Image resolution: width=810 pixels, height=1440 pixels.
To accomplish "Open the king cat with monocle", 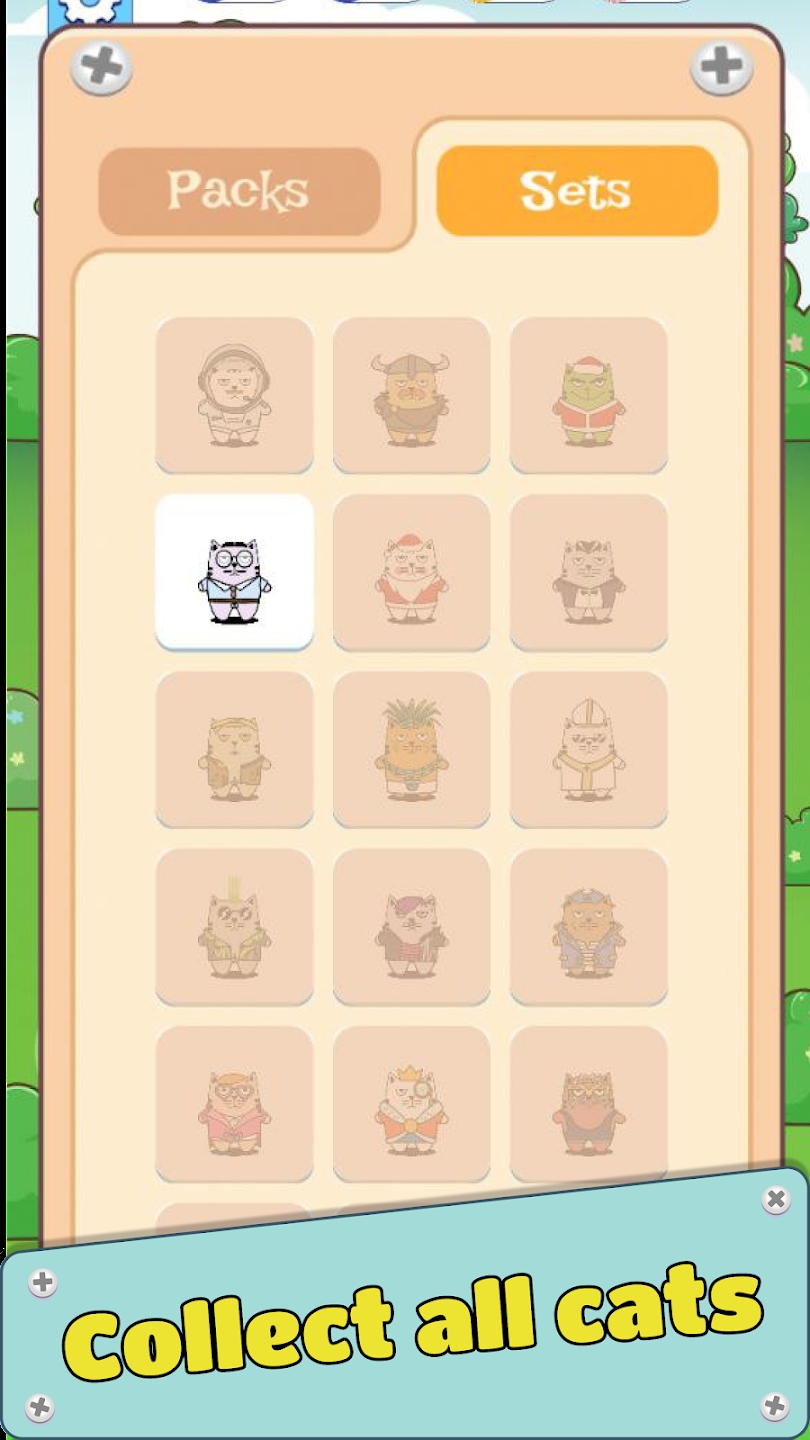I will [x=411, y=1105].
